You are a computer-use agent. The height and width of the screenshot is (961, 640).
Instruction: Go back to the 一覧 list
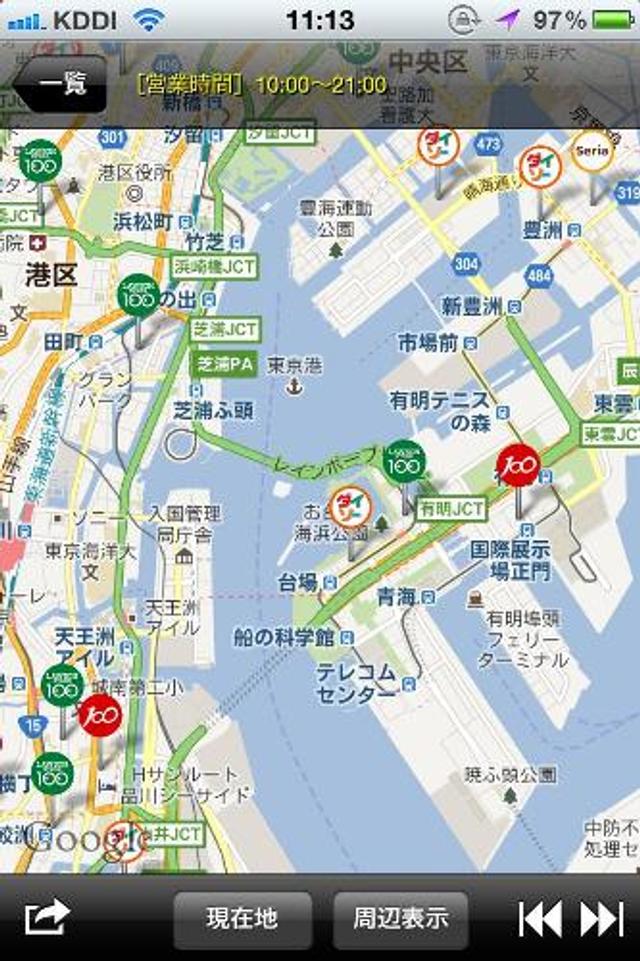(58, 83)
